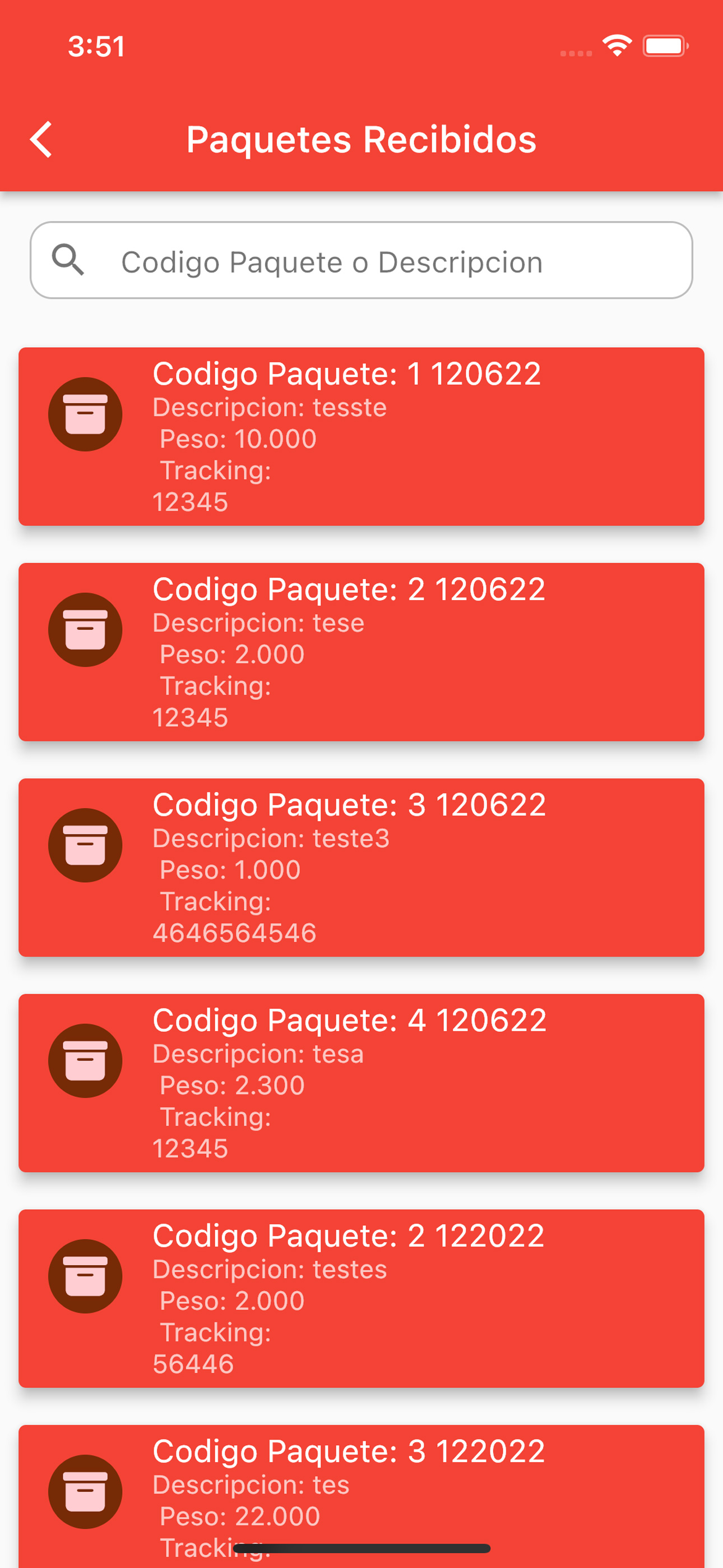Go back from Paquetes Recibidos
The image size is (723, 1568).
(41, 140)
